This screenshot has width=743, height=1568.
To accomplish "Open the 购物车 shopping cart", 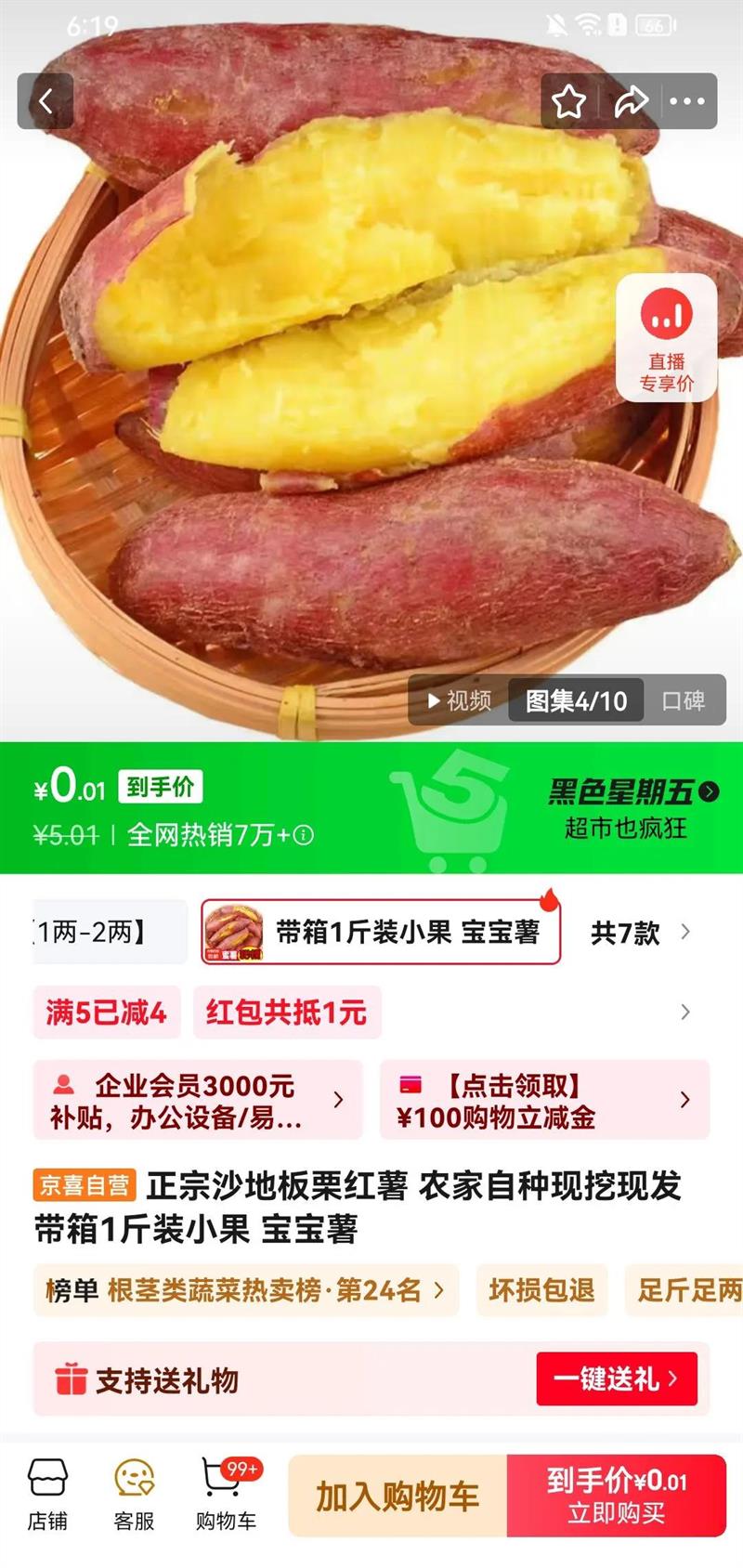I will click(x=227, y=1495).
